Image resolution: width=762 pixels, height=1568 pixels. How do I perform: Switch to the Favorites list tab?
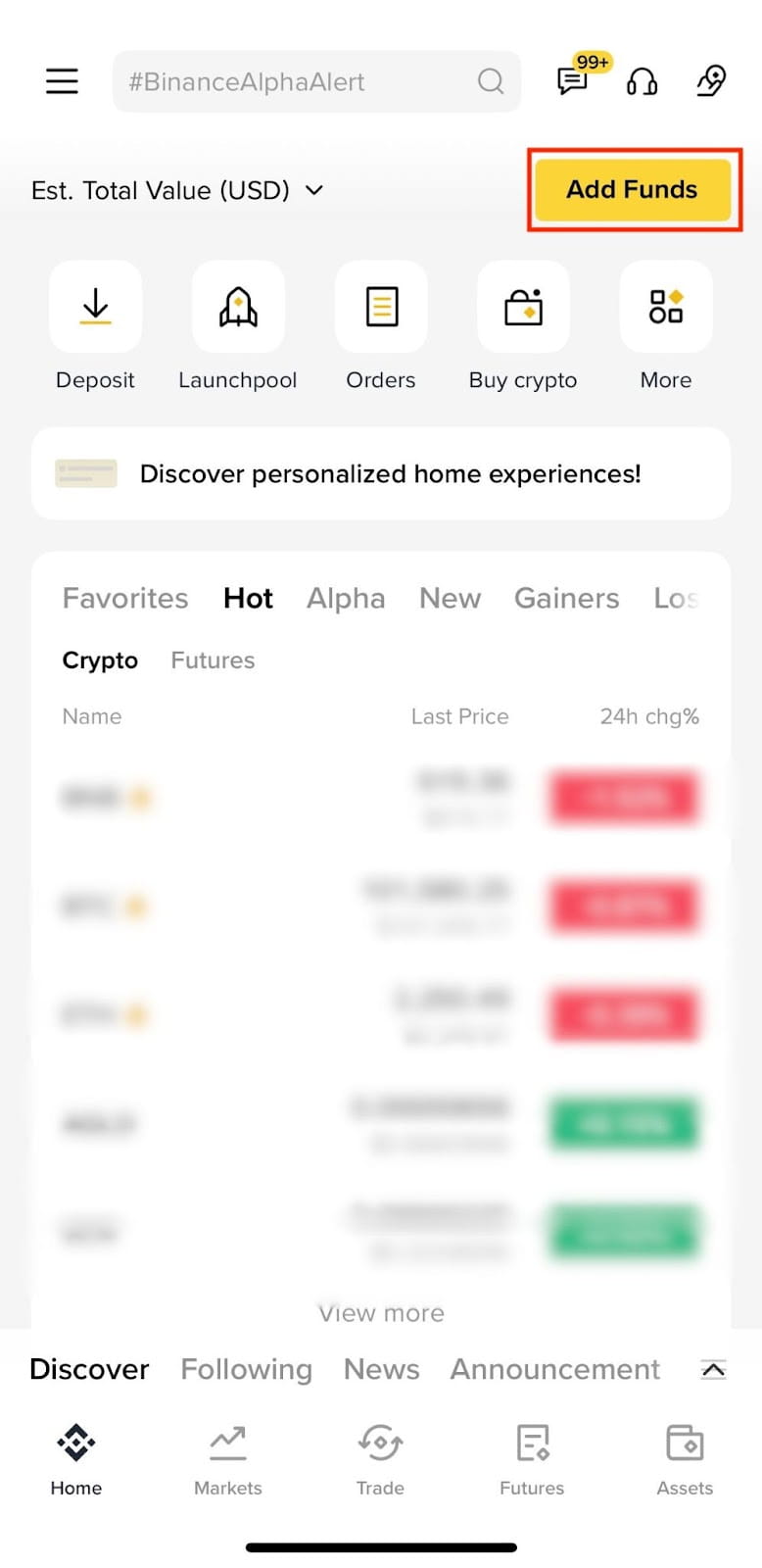click(125, 598)
